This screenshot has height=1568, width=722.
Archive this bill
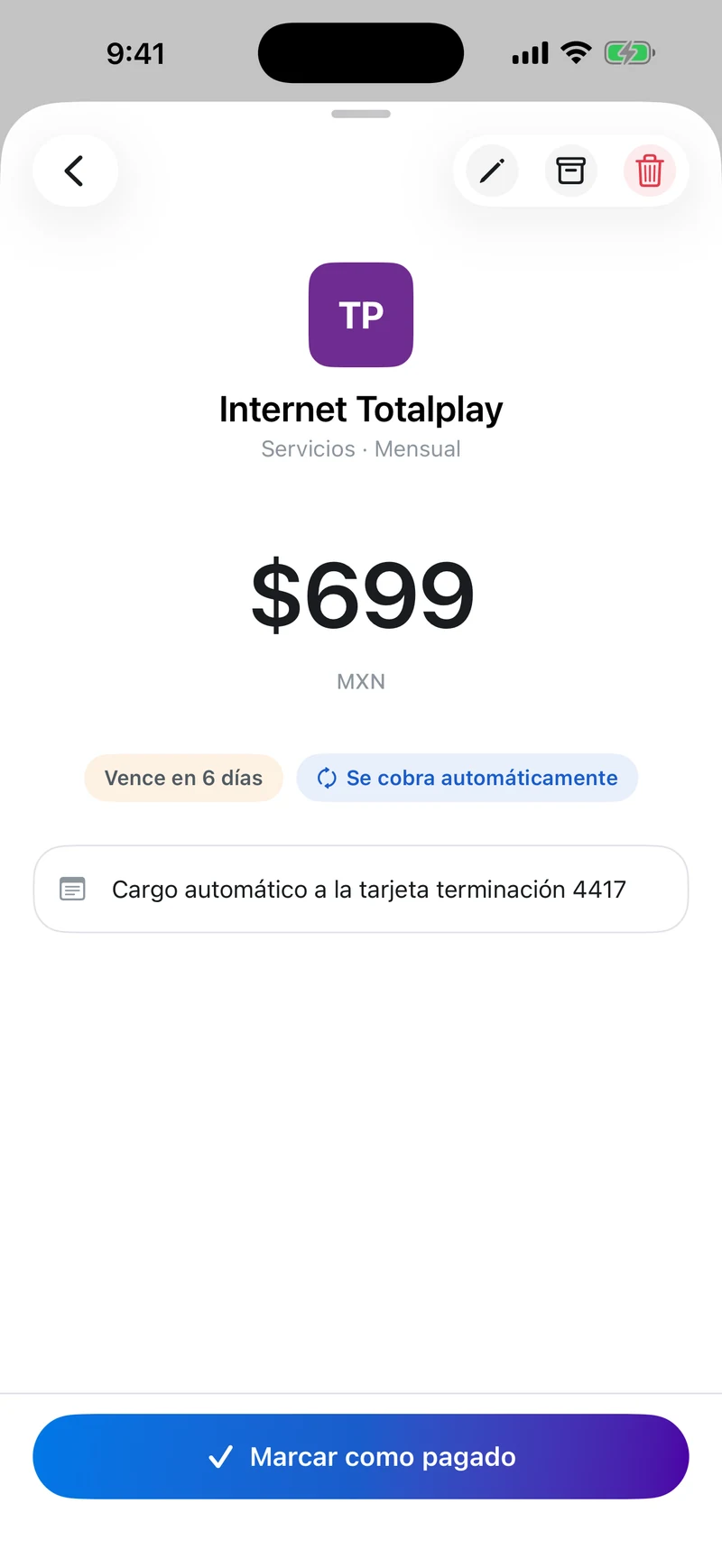tap(570, 171)
